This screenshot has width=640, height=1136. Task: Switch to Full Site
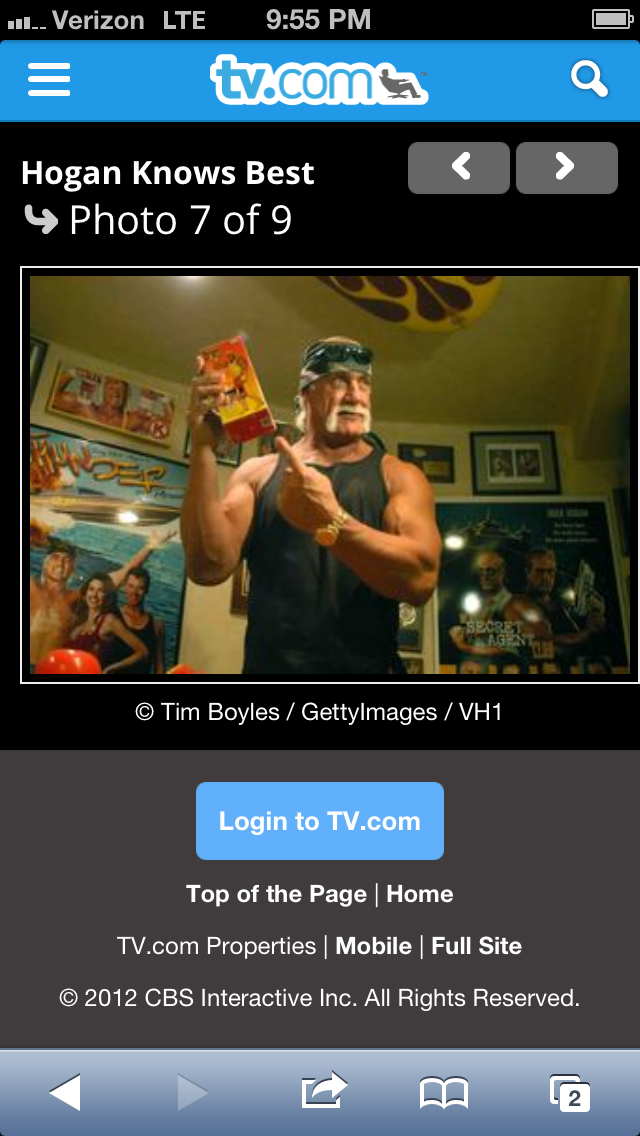[476, 946]
